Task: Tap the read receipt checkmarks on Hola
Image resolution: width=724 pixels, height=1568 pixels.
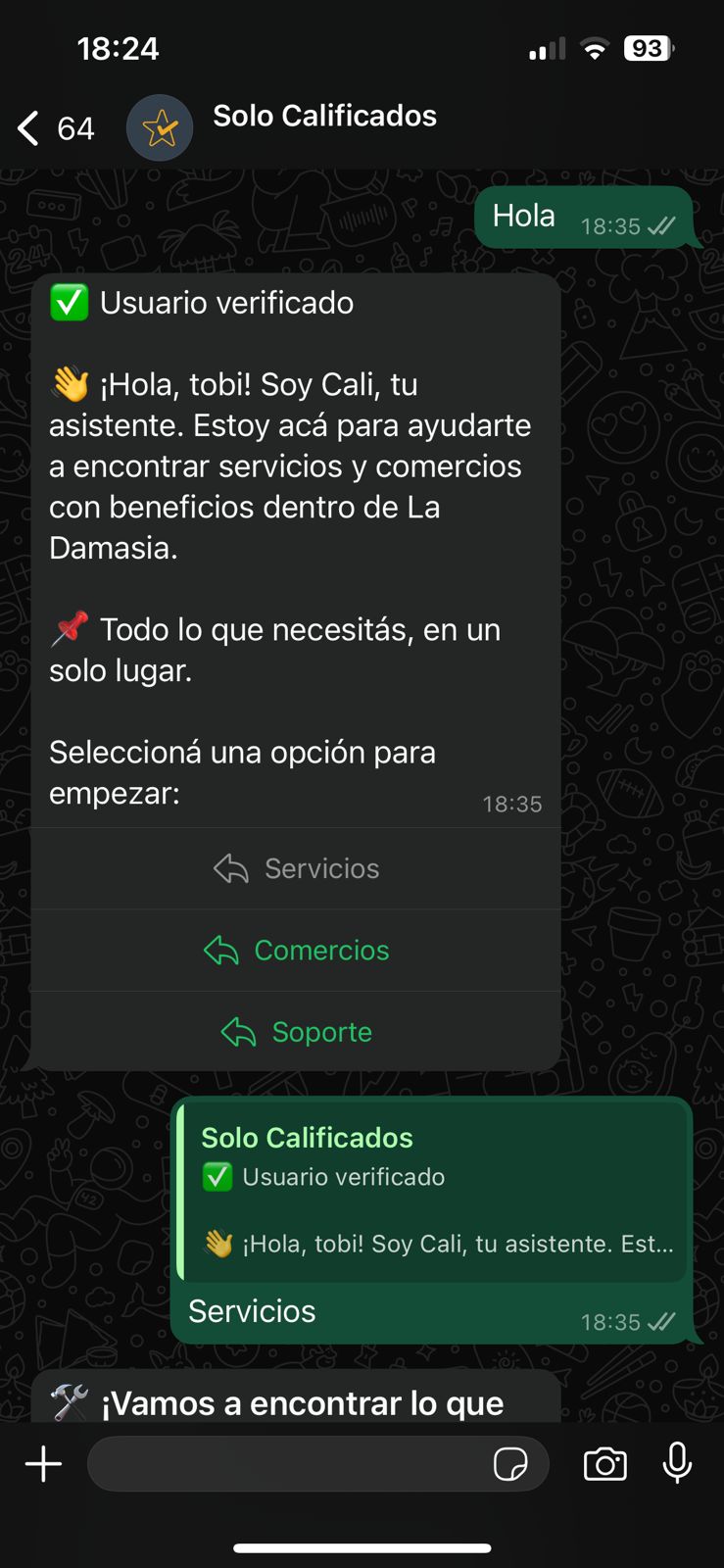Action: [x=663, y=225]
